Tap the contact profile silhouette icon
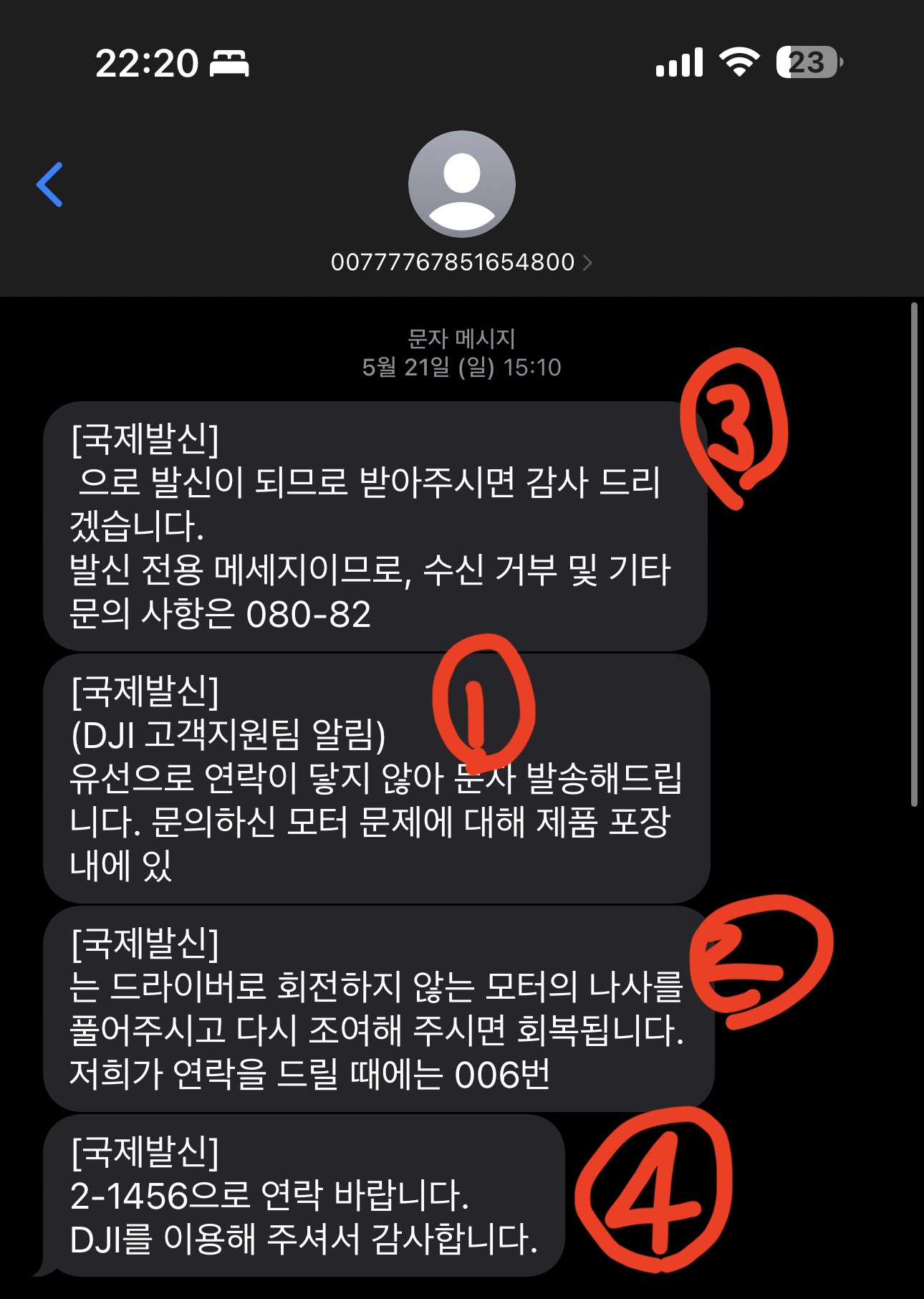This screenshot has height=1299, width=924. pyautogui.click(x=461, y=183)
